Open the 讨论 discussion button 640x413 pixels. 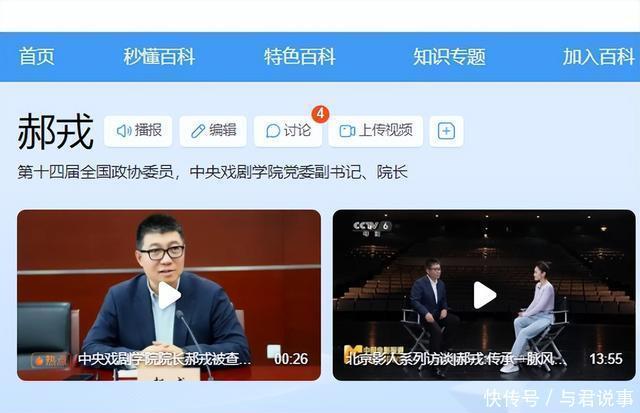(x=288, y=131)
